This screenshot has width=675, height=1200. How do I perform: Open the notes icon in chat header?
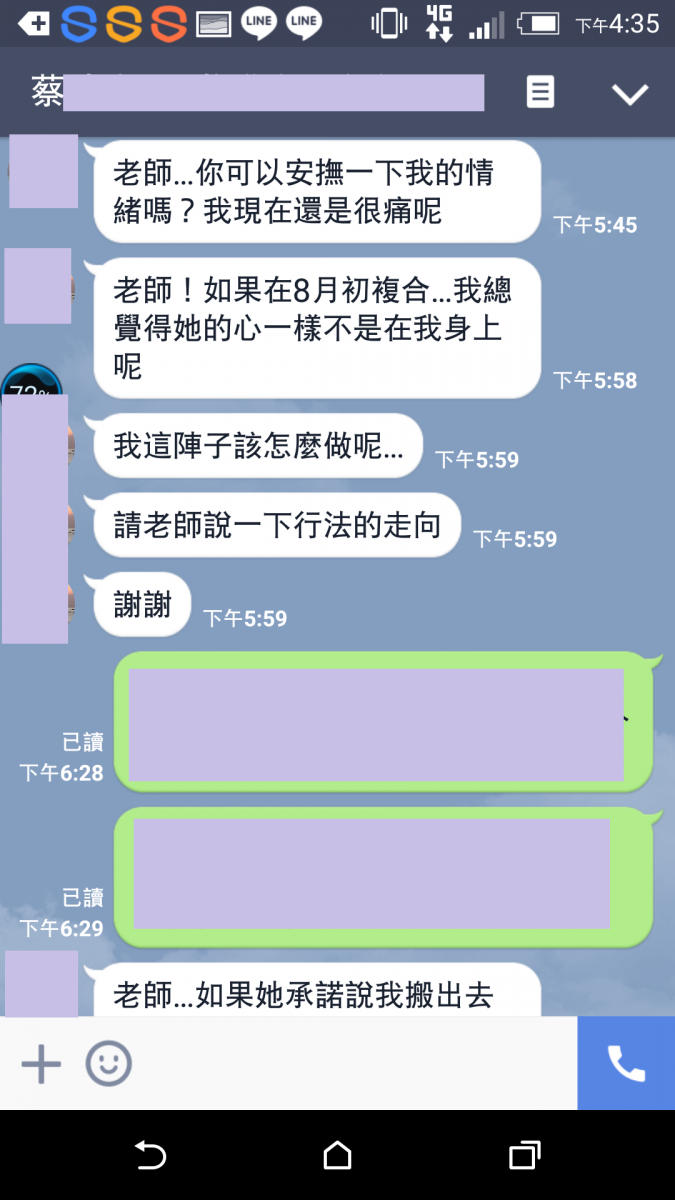pyautogui.click(x=540, y=93)
